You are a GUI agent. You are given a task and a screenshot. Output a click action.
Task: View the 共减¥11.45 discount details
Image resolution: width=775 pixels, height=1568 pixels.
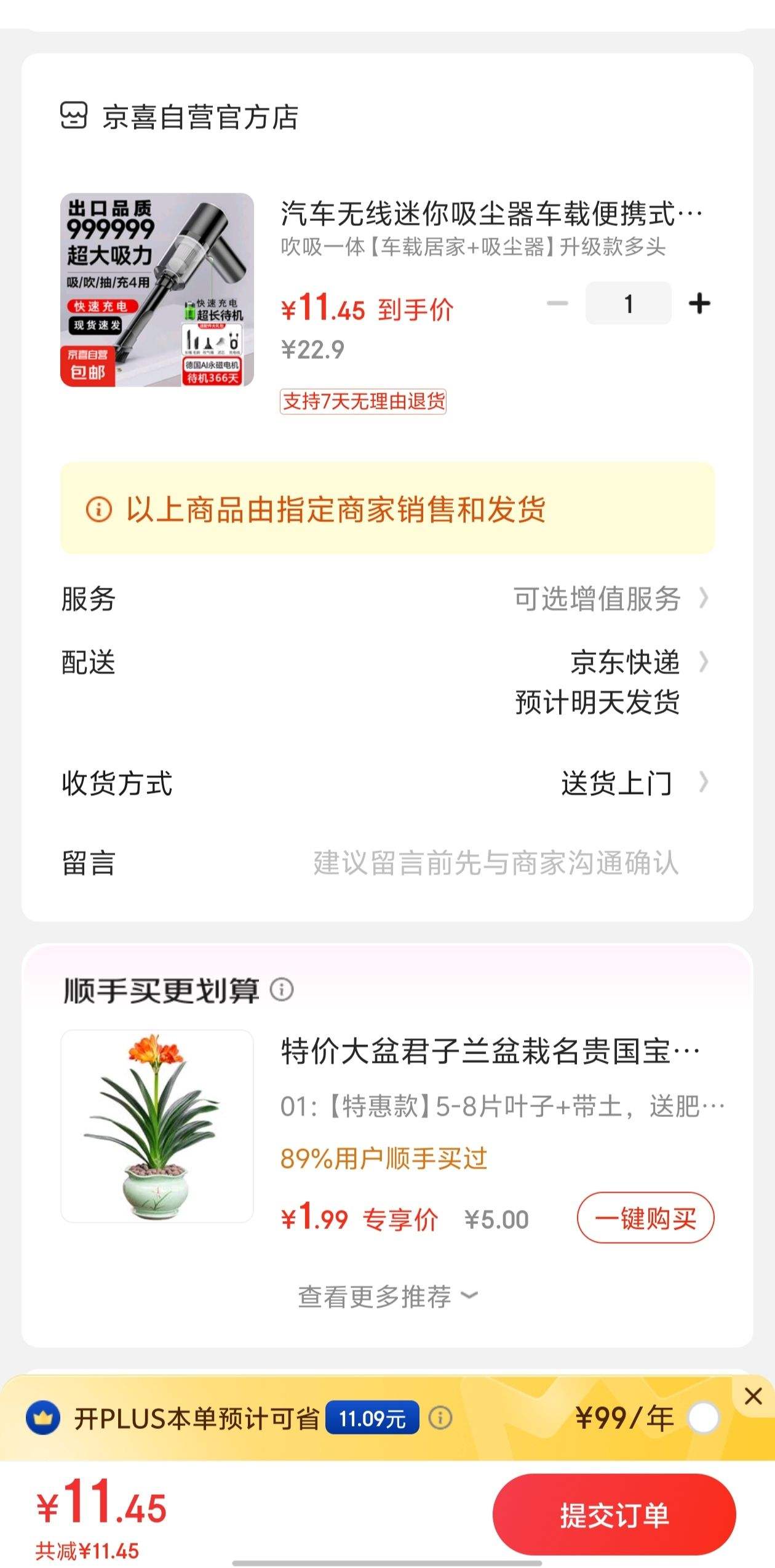(x=87, y=1550)
